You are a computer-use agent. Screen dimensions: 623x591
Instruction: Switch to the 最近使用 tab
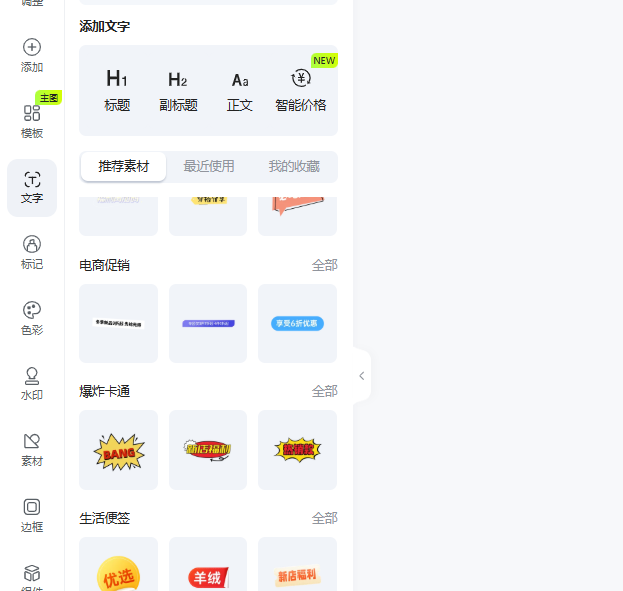click(x=209, y=167)
